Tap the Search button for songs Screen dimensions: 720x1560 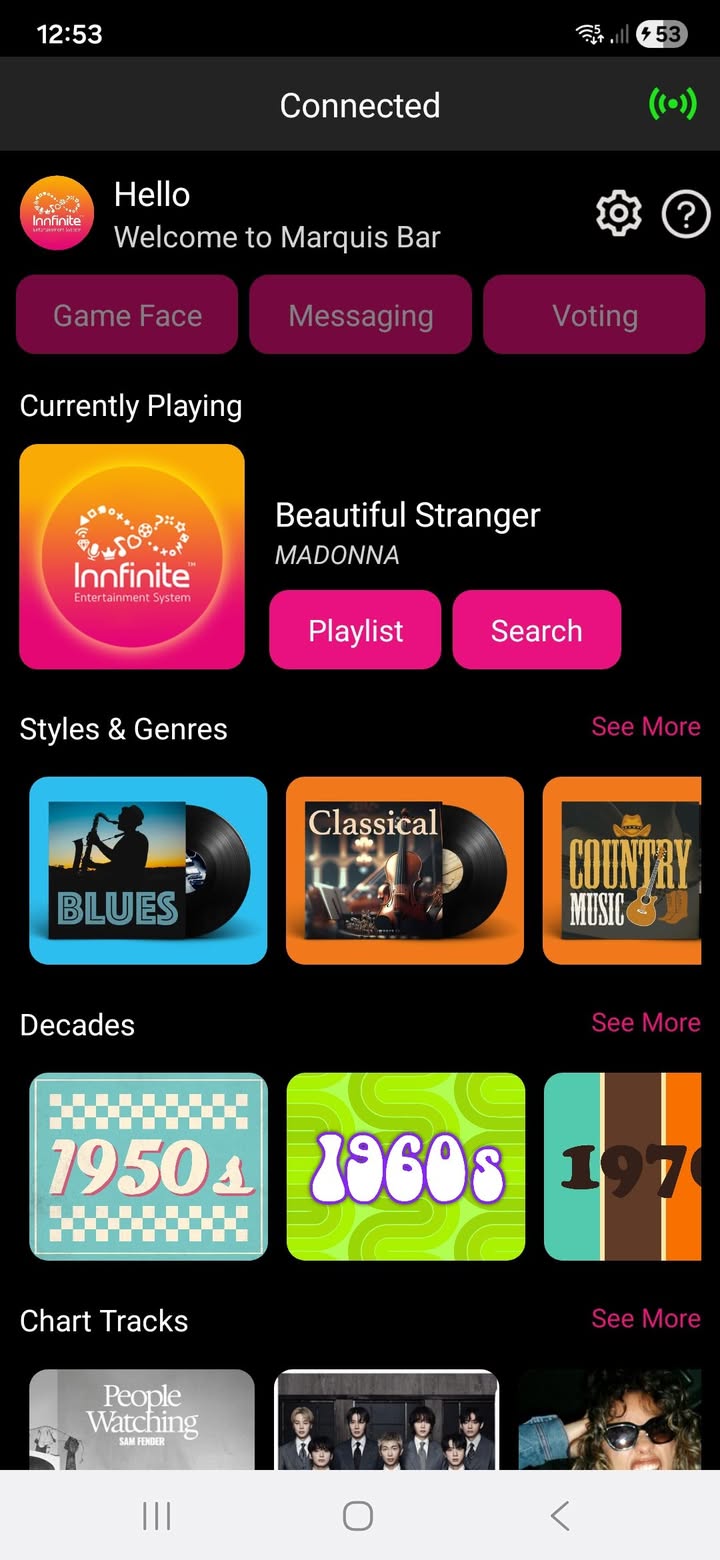tap(536, 630)
